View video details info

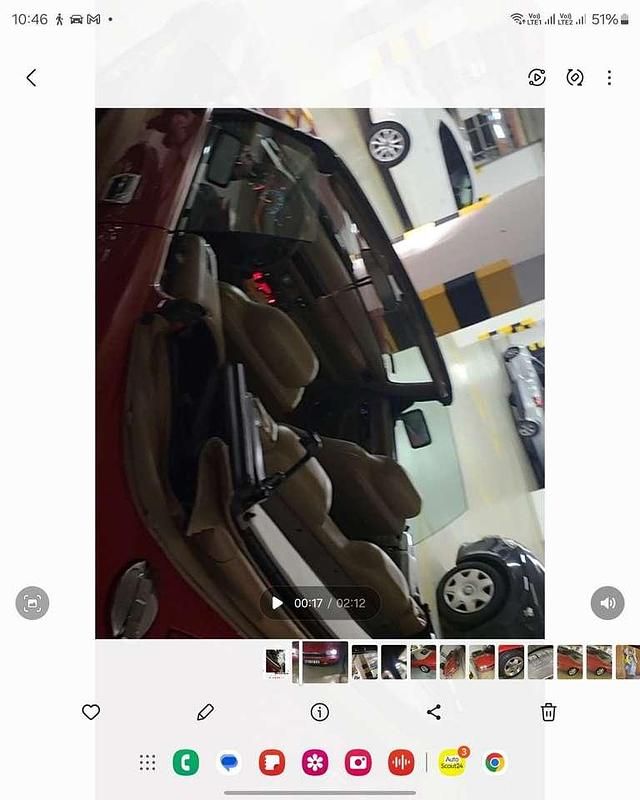320,712
